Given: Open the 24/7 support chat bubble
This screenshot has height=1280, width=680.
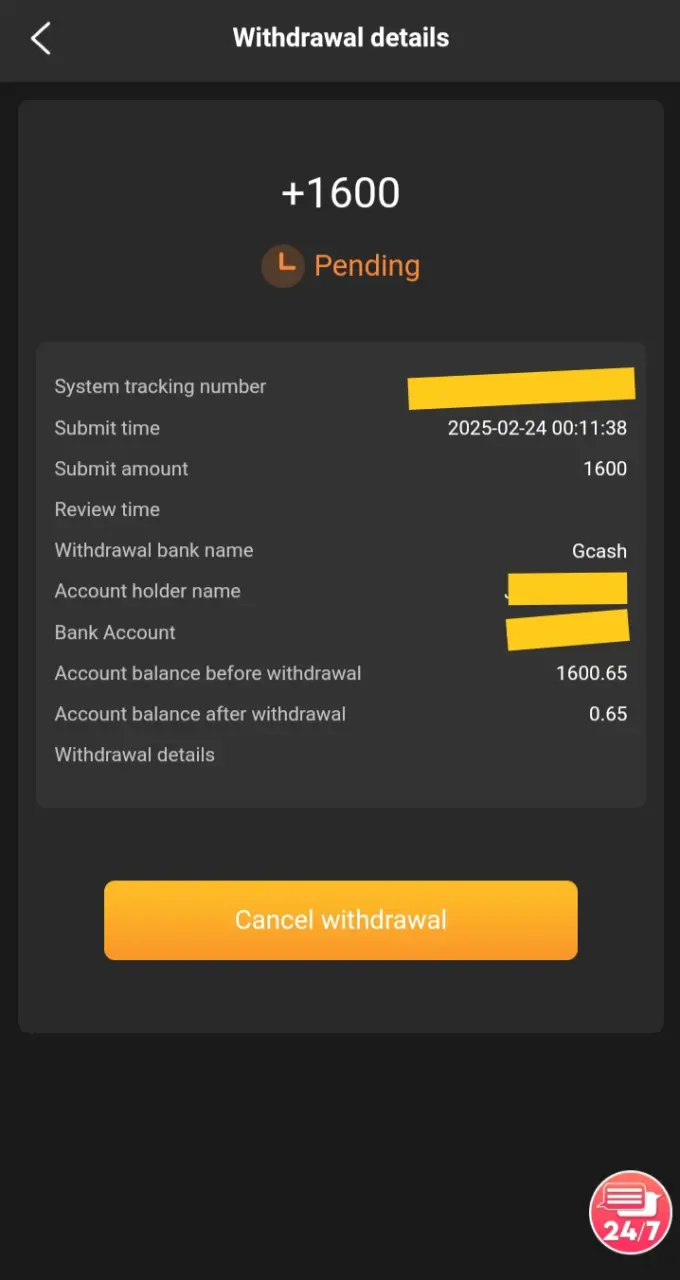Looking at the screenshot, I should 630,1212.
